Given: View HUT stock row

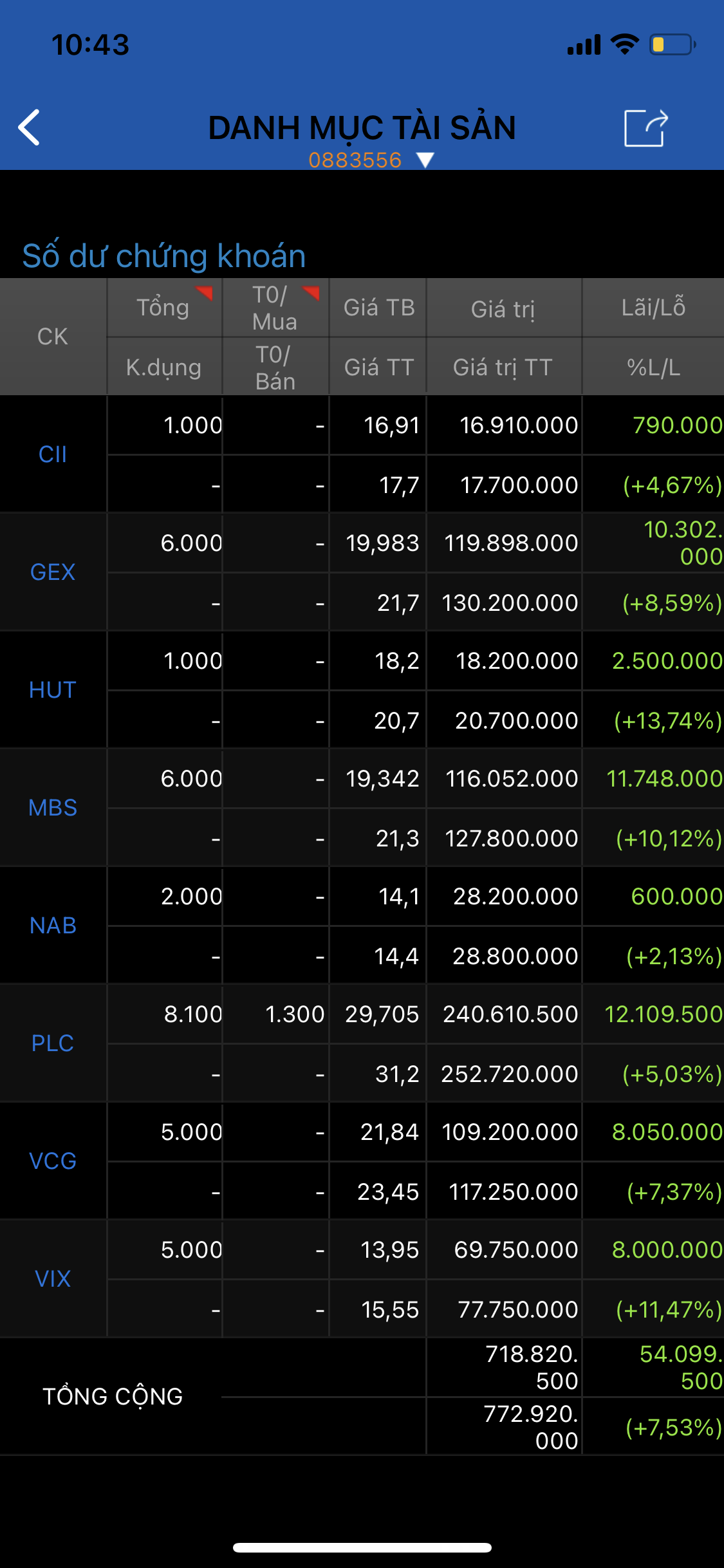Looking at the screenshot, I should pyautogui.click(x=53, y=690).
